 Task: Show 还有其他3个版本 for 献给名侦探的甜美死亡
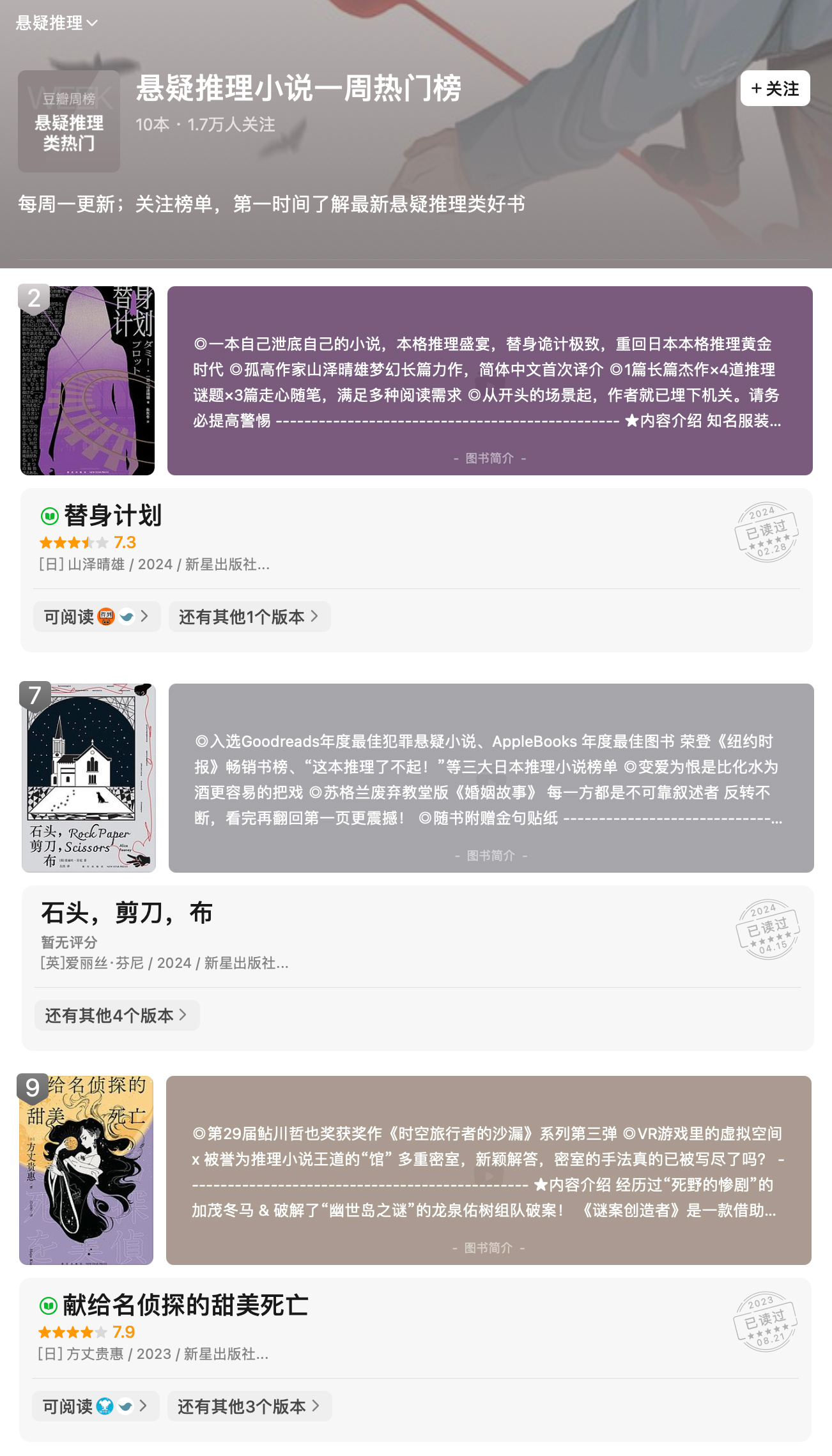[x=250, y=1406]
